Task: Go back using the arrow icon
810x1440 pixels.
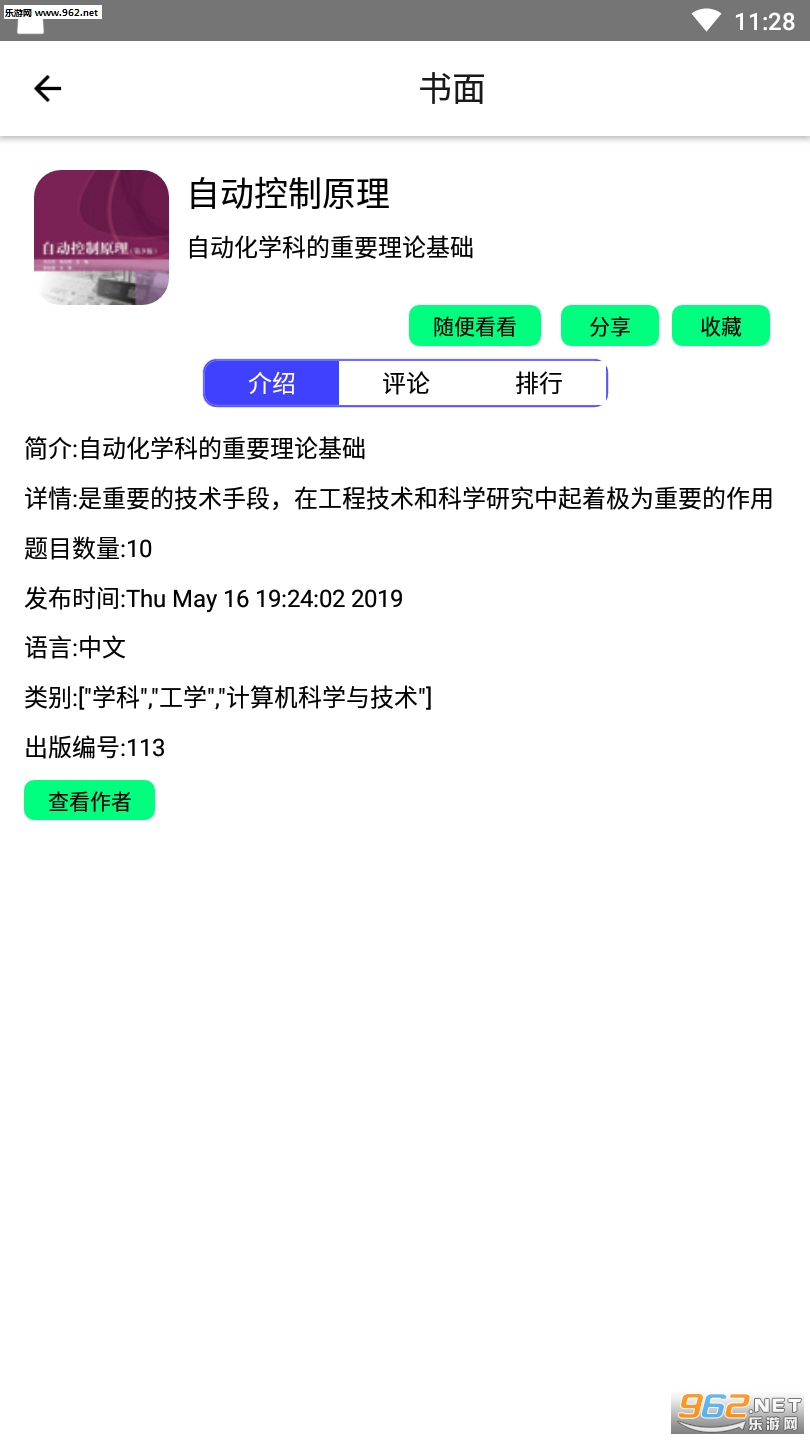Action: click(x=47, y=89)
